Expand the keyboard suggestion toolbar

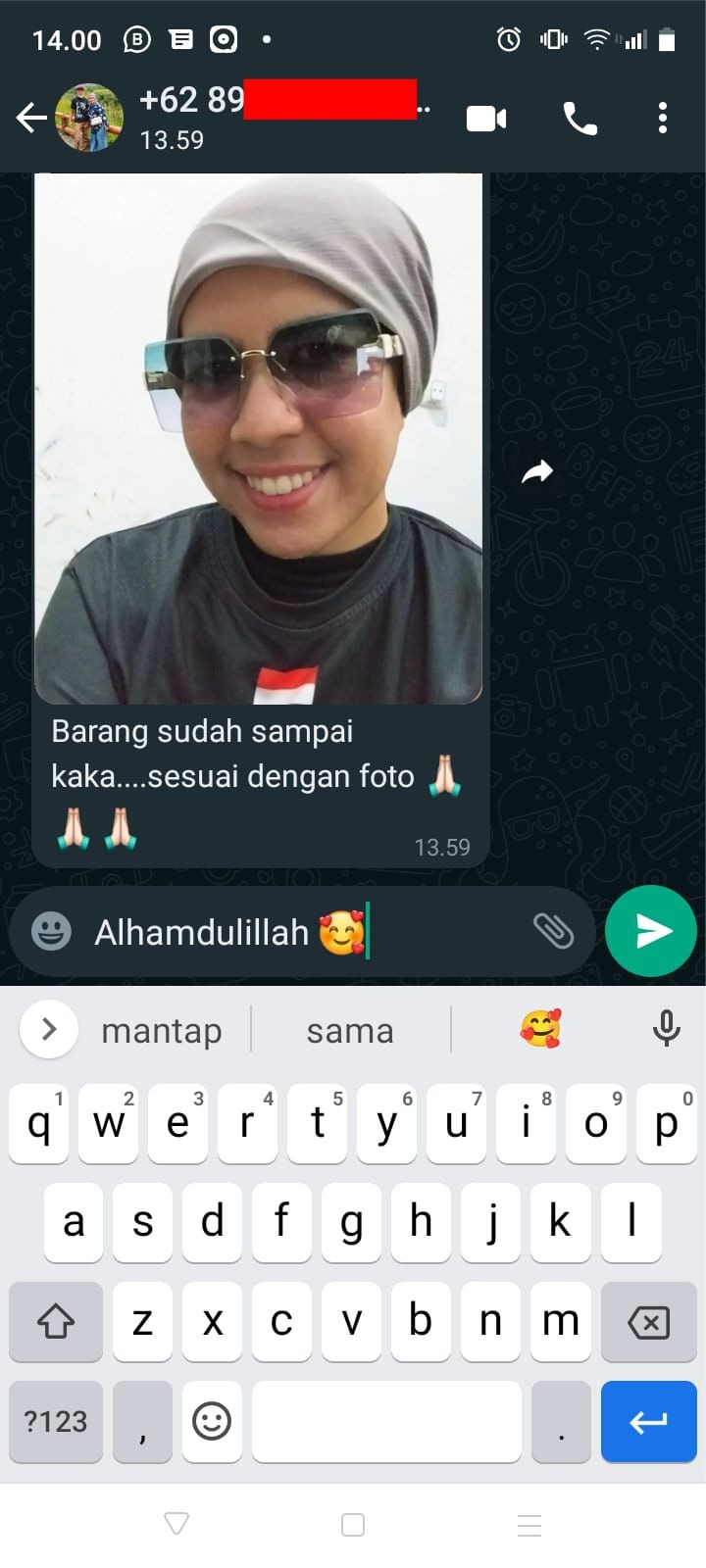point(49,1029)
